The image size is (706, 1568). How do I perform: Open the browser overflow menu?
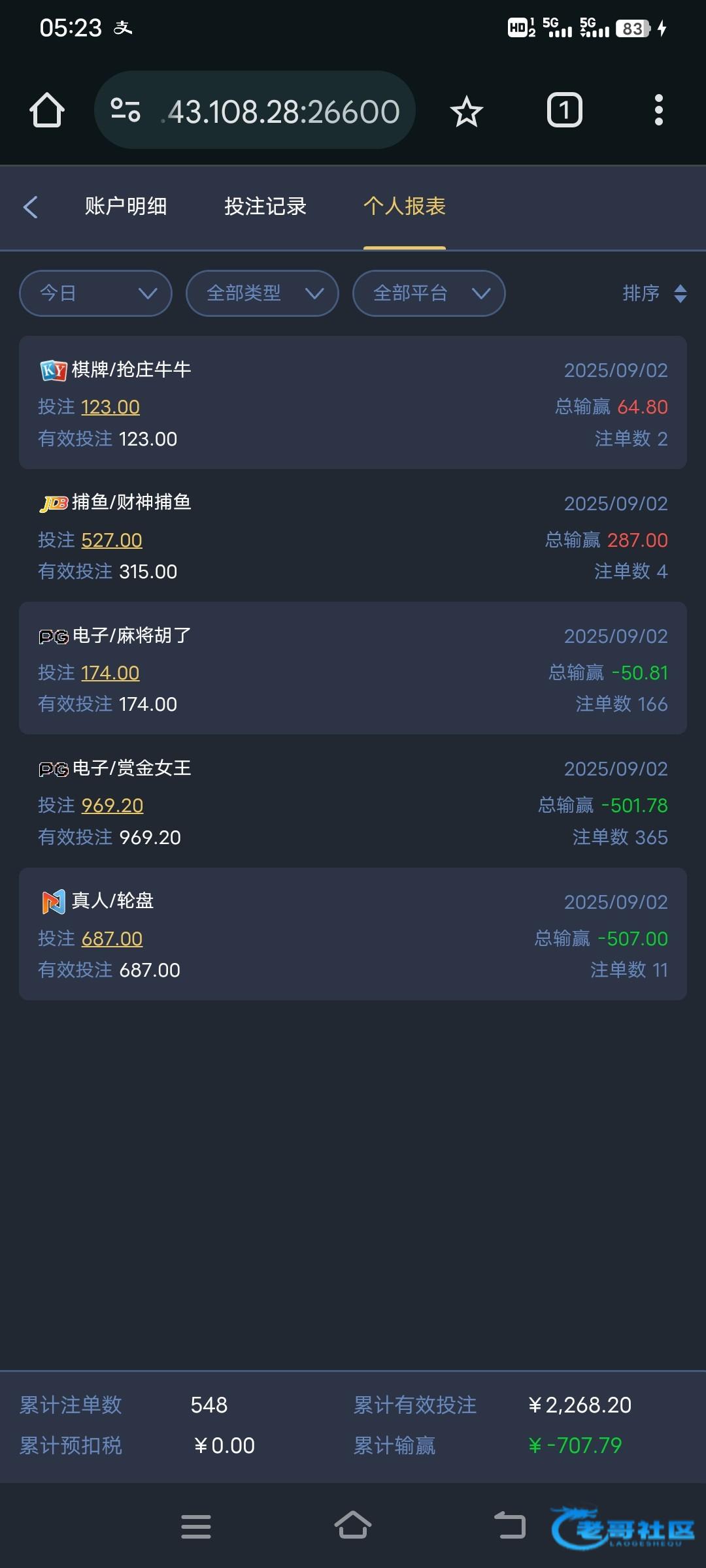[x=659, y=110]
